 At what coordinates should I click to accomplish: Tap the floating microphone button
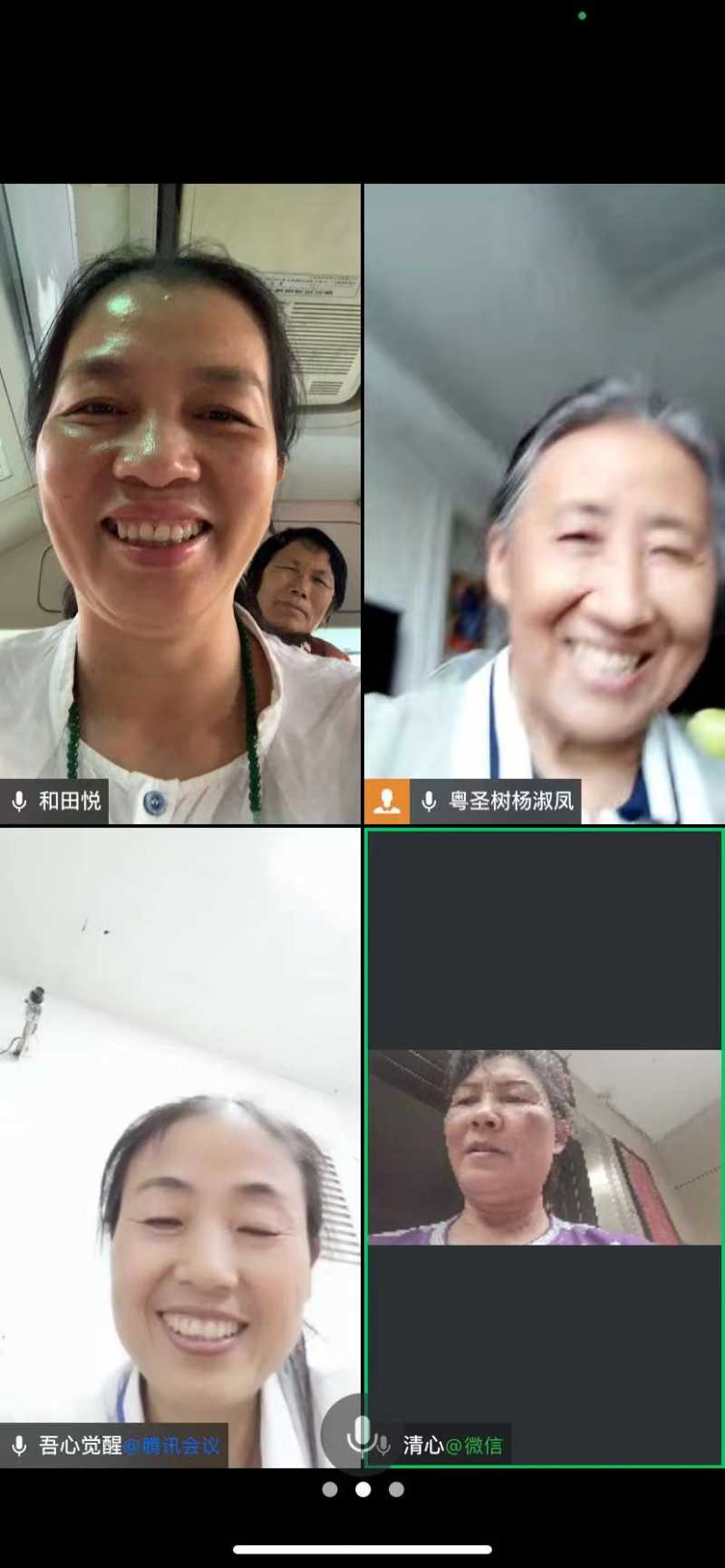point(360,1434)
